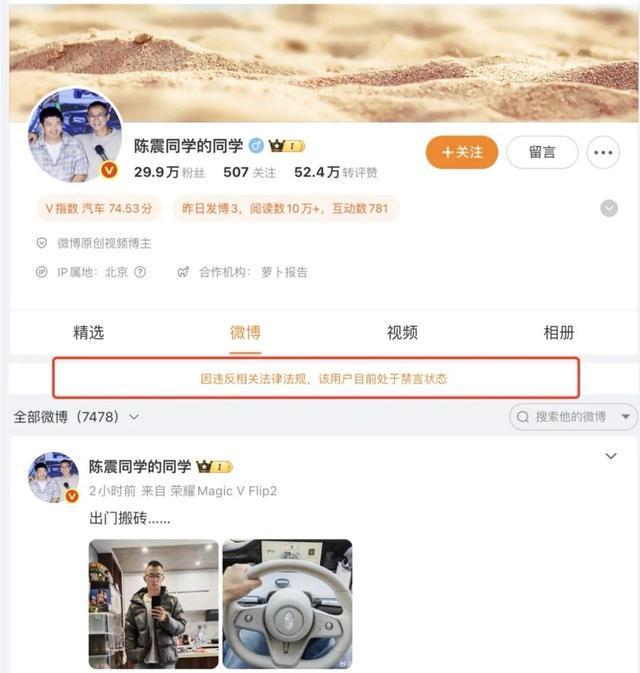Tap the 搜索他的微博 search box
The height and width of the screenshot is (673, 640).
pos(570,416)
